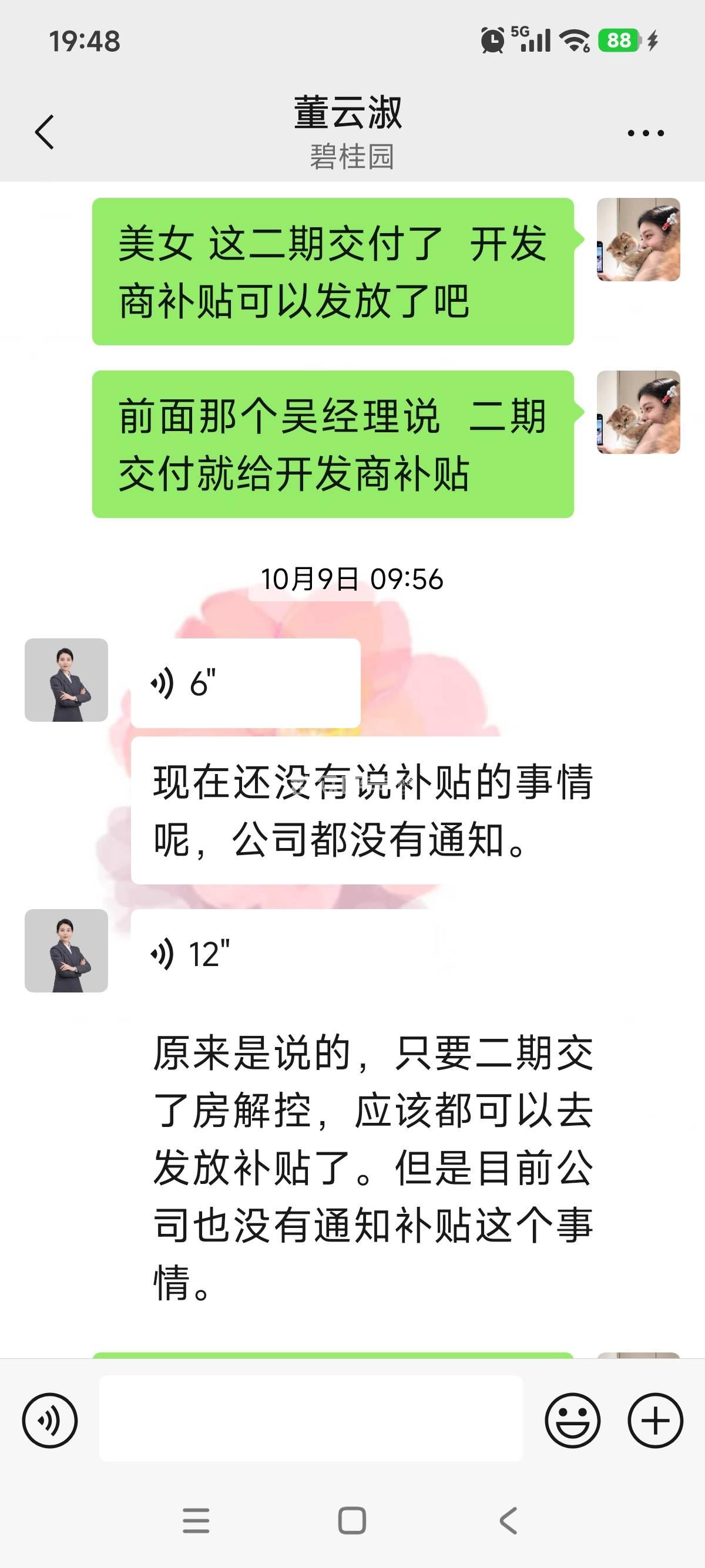Play the 6-second voice message
Screen dimensions: 705x1568
245,683
